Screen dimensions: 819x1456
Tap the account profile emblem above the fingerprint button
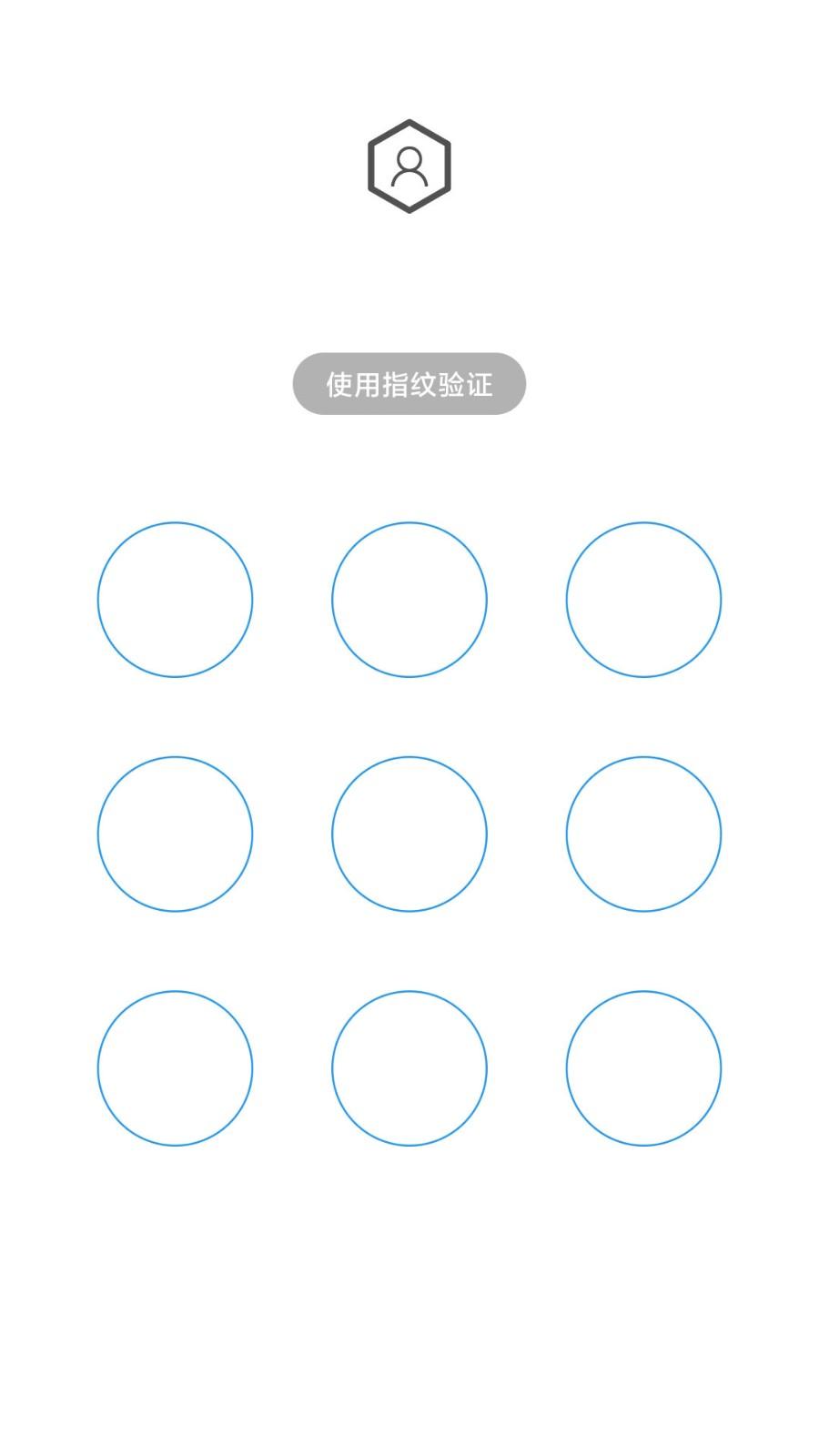pyautogui.click(x=409, y=165)
